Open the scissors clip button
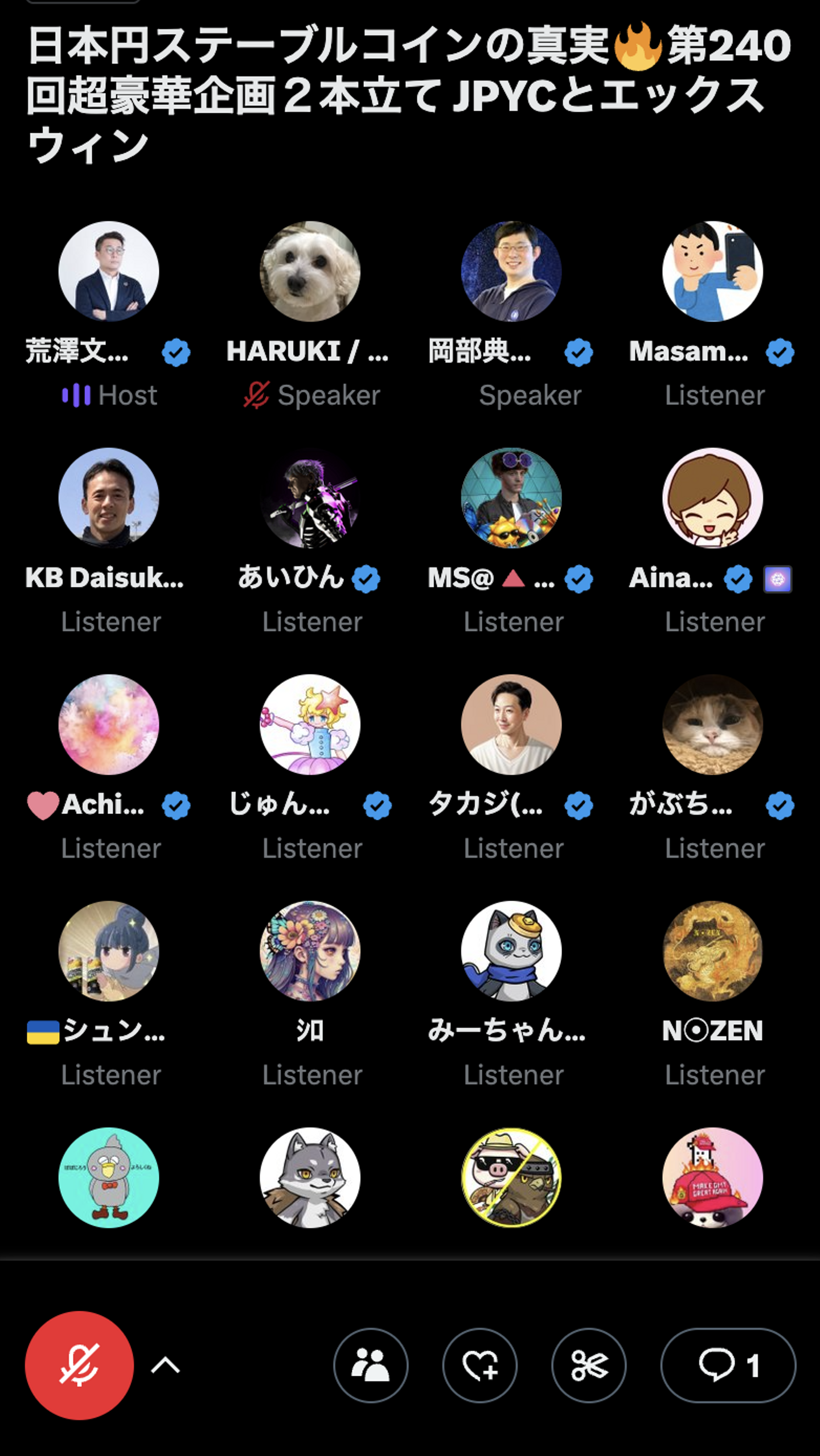The height and width of the screenshot is (1456, 820). (x=589, y=1365)
